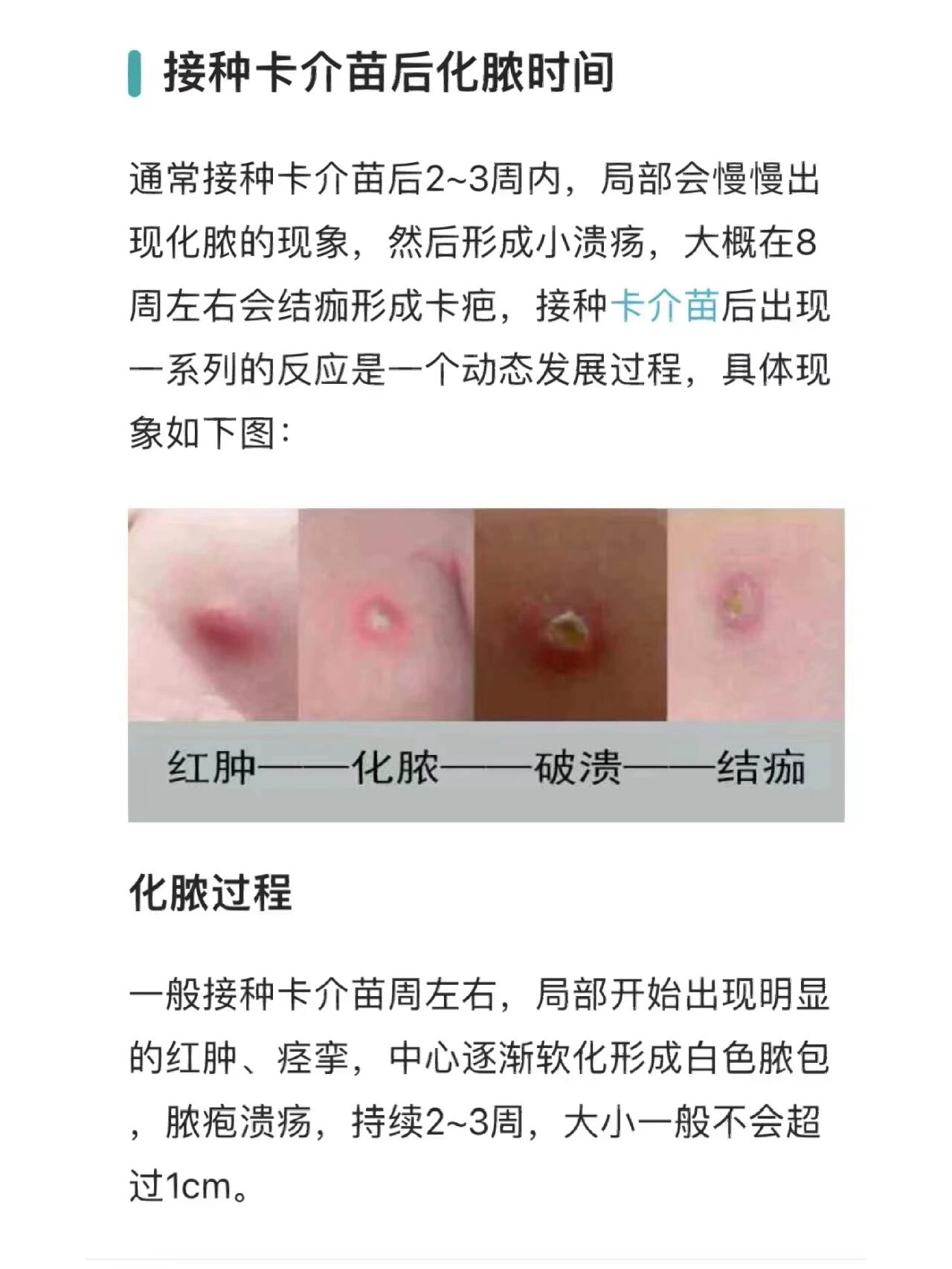View the 红肿—化脓—破溃—结痂 stages image
Image resolution: width=952 pixels, height=1269 pixels.
tap(486, 665)
